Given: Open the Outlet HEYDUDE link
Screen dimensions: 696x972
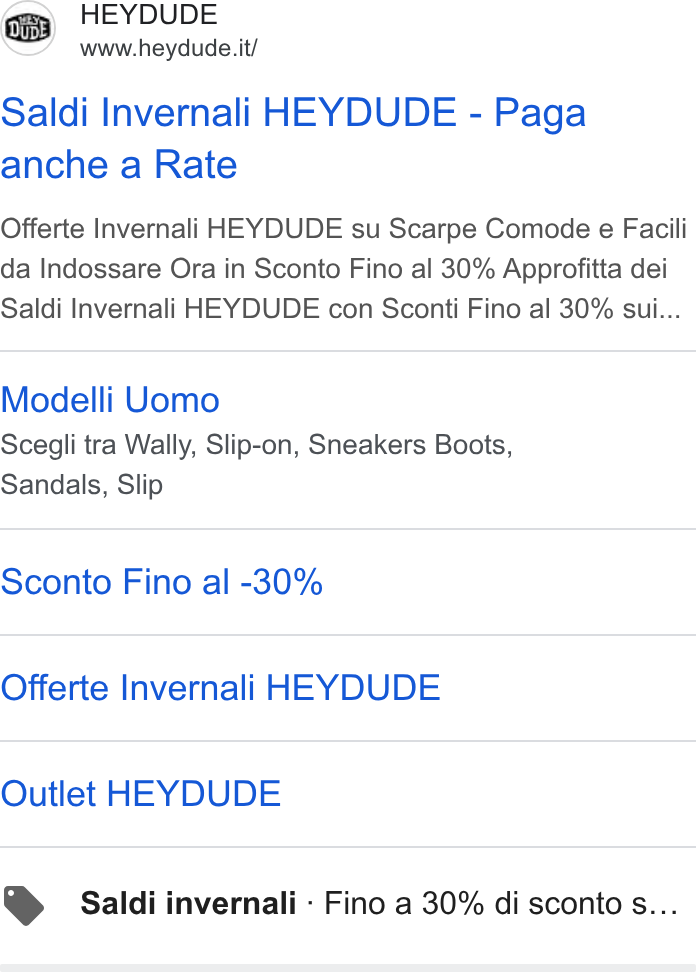Looking at the screenshot, I should pos(141,794).
